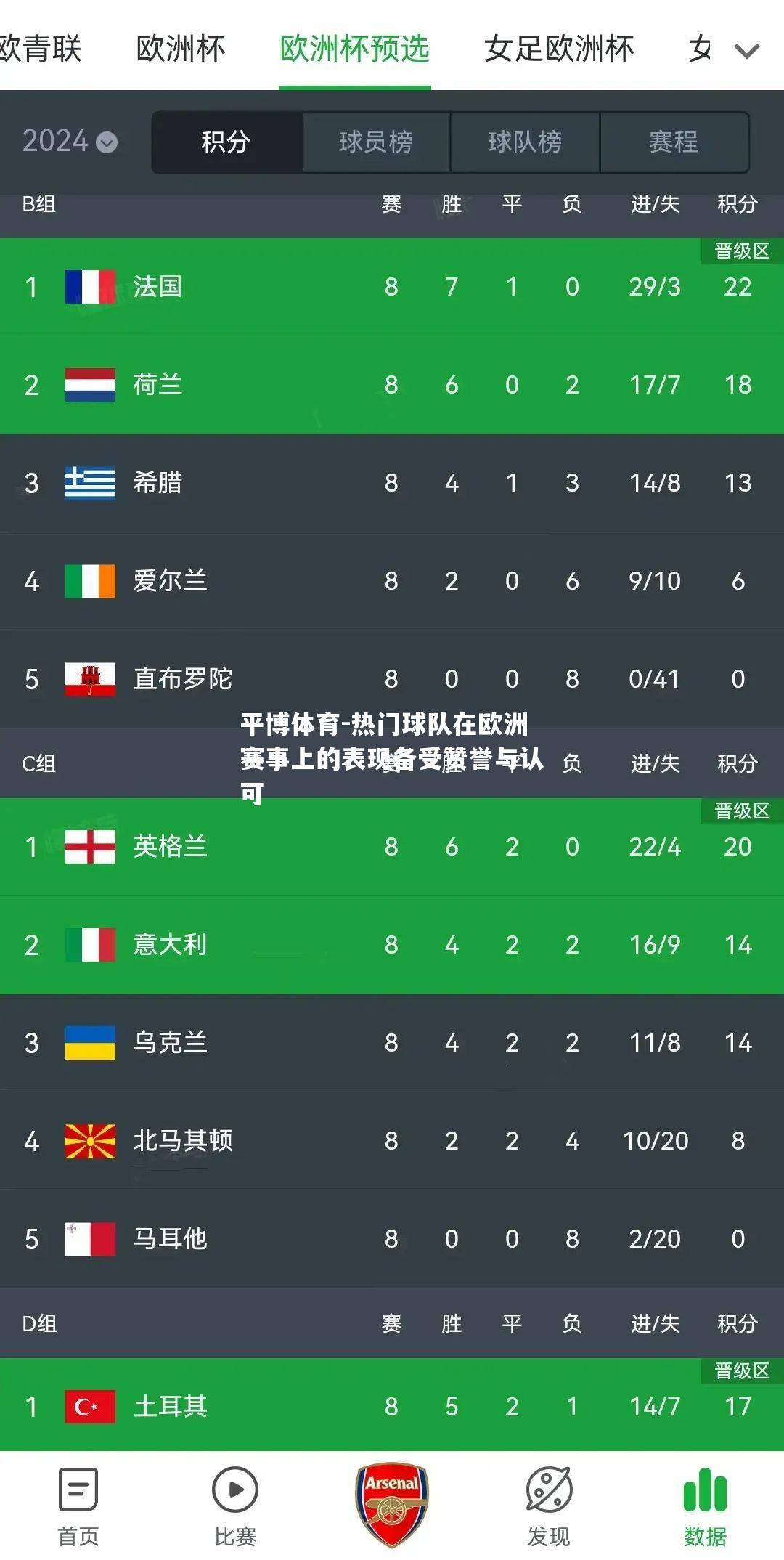Screen dimensions: 784x1560
Task: Switch to the 欧青联 tab
Action: [40, 49]
